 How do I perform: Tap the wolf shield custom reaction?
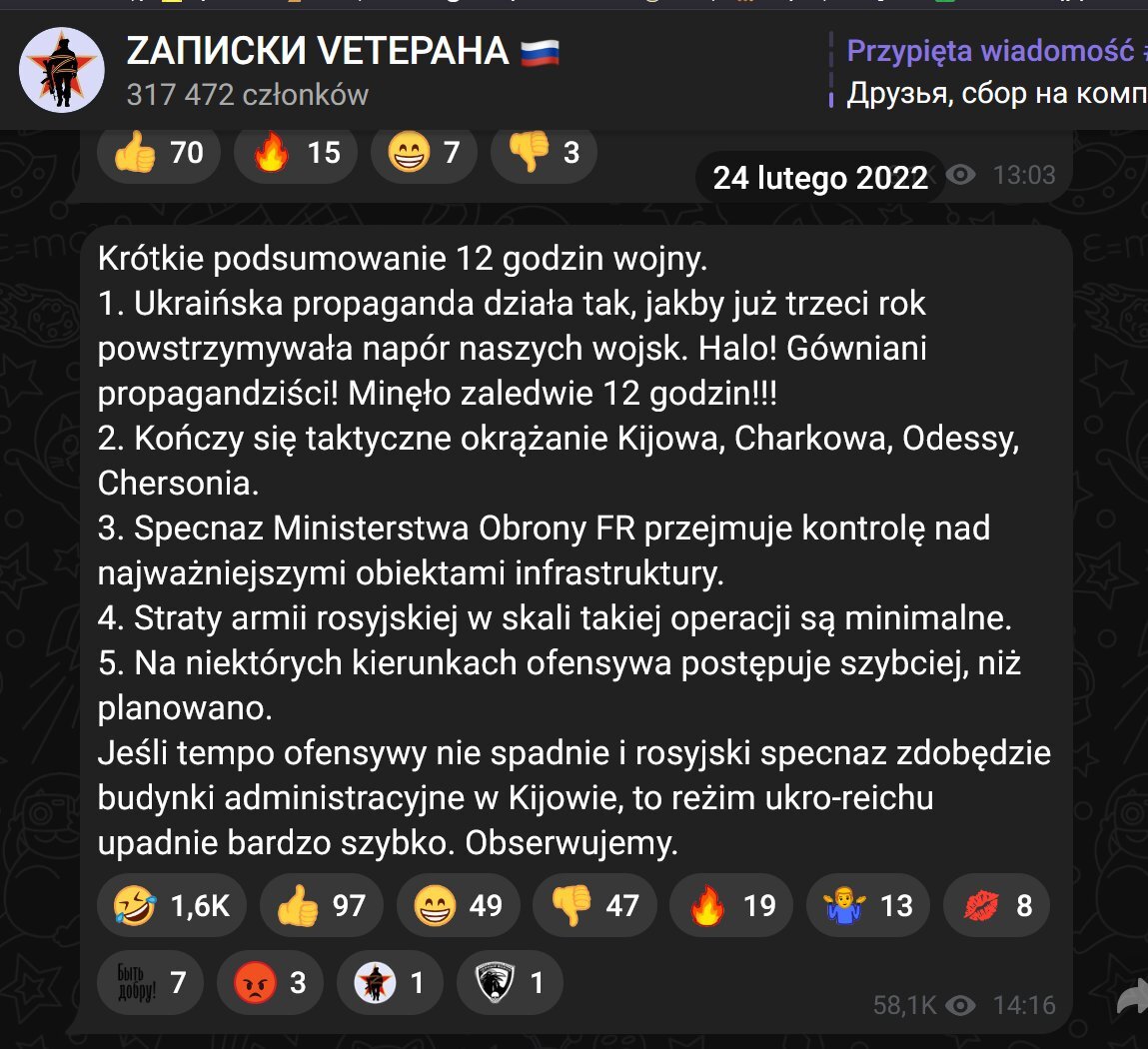point(509,982)
